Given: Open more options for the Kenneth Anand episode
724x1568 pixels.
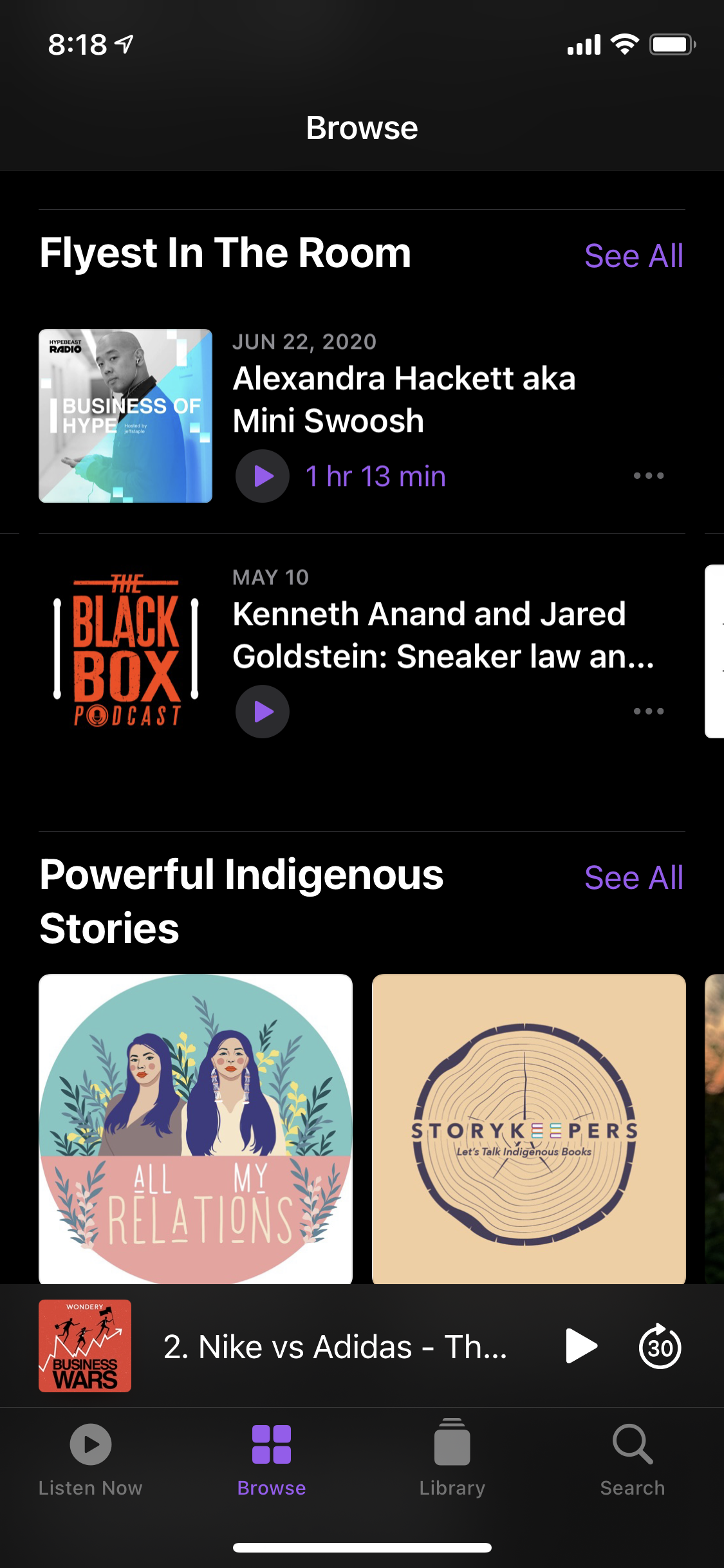Looking at the screenshot, I should click(648, 712).
